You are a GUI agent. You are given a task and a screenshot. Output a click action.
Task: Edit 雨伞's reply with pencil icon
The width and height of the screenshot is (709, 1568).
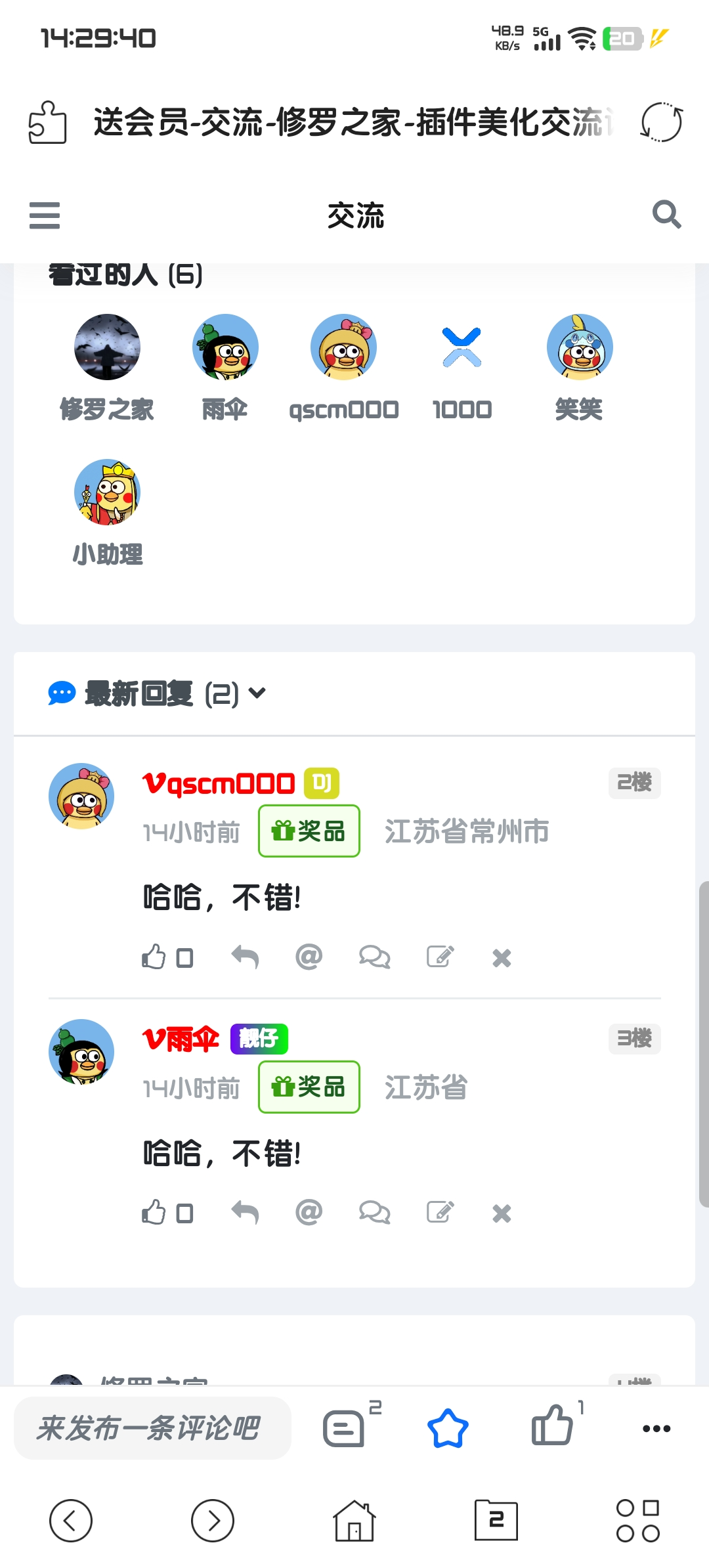pos(440,1212)
